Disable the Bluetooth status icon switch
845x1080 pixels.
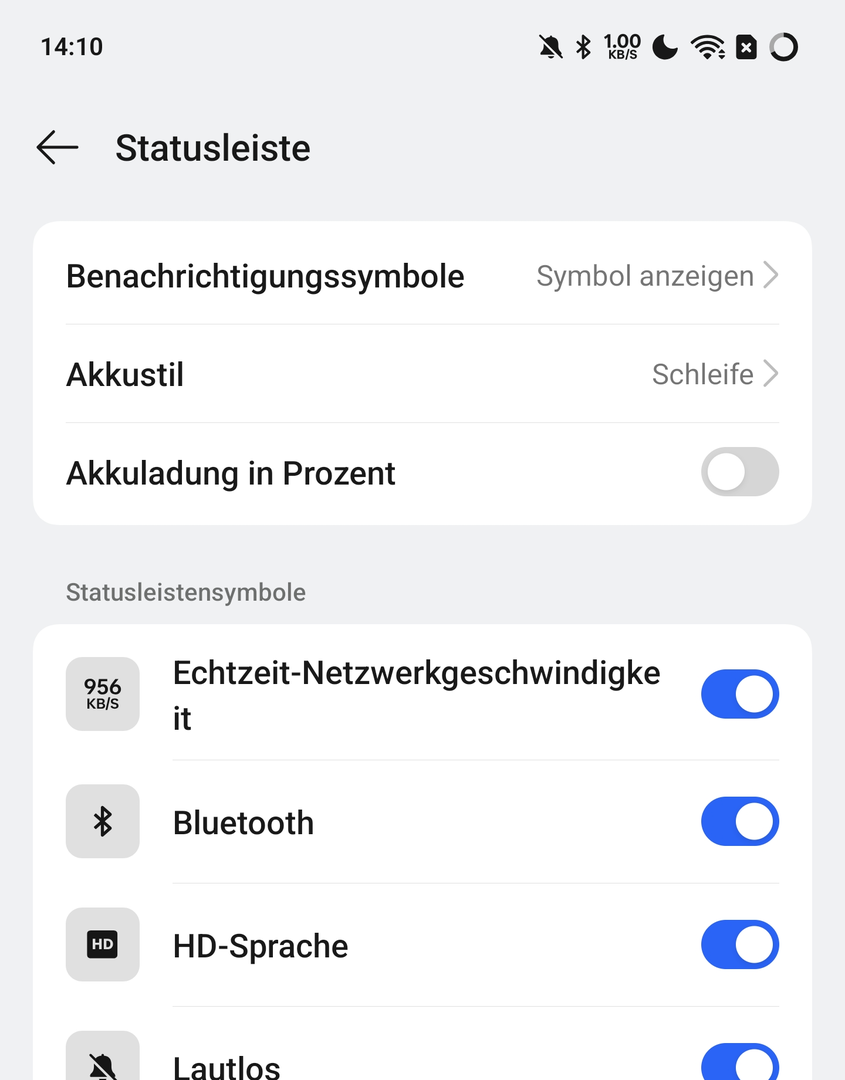tap(739, 822)
